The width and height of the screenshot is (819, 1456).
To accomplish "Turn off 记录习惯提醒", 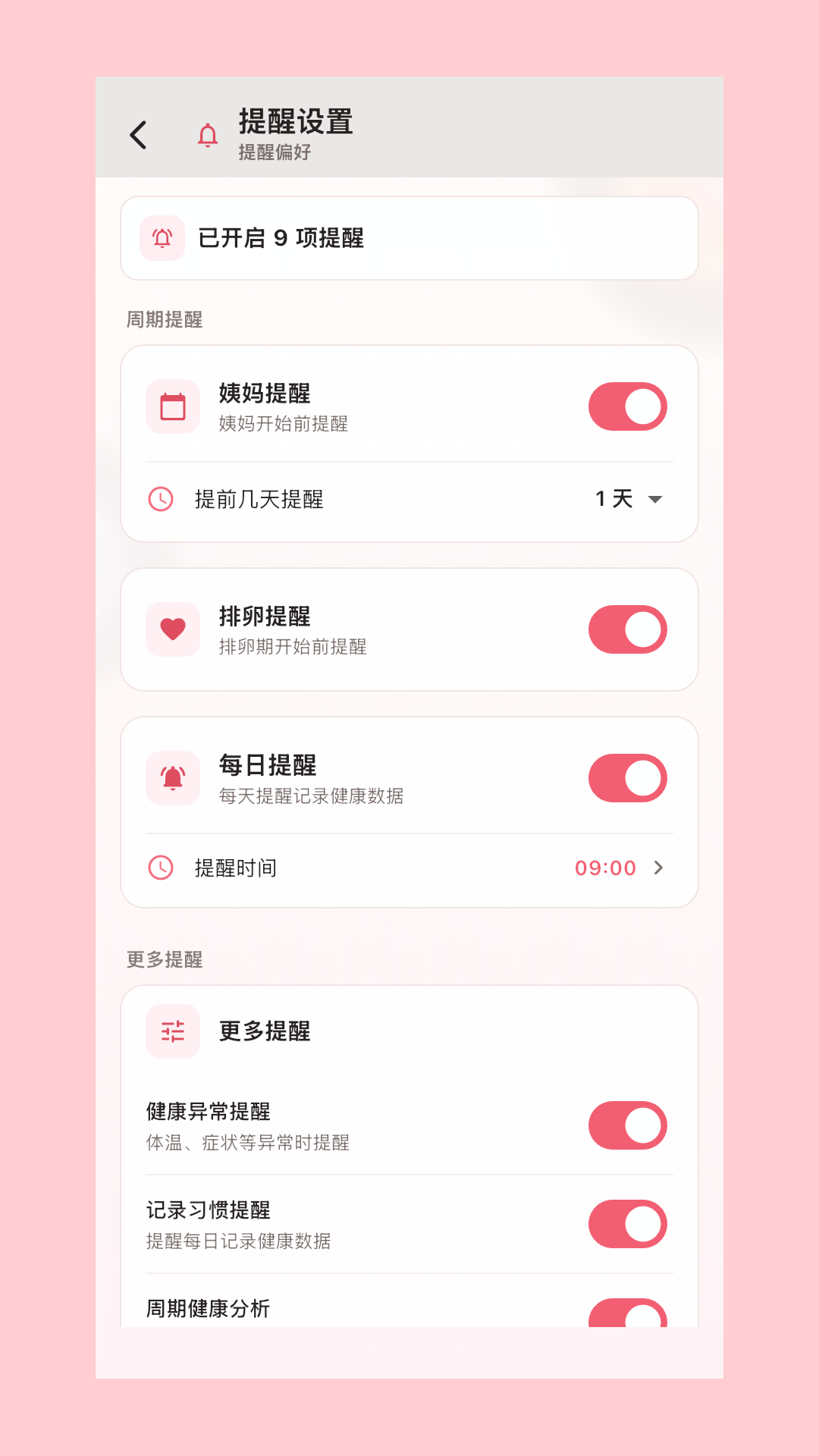I will 628,1224.
